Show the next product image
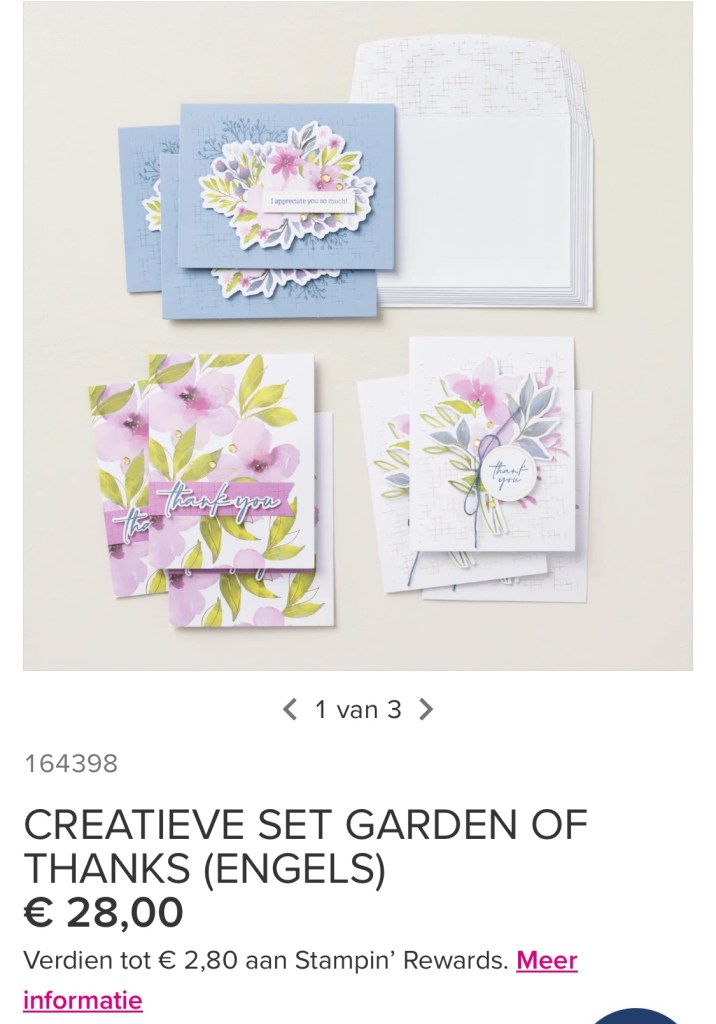Screen dimensions: 716x1024 tap(426, 710)
